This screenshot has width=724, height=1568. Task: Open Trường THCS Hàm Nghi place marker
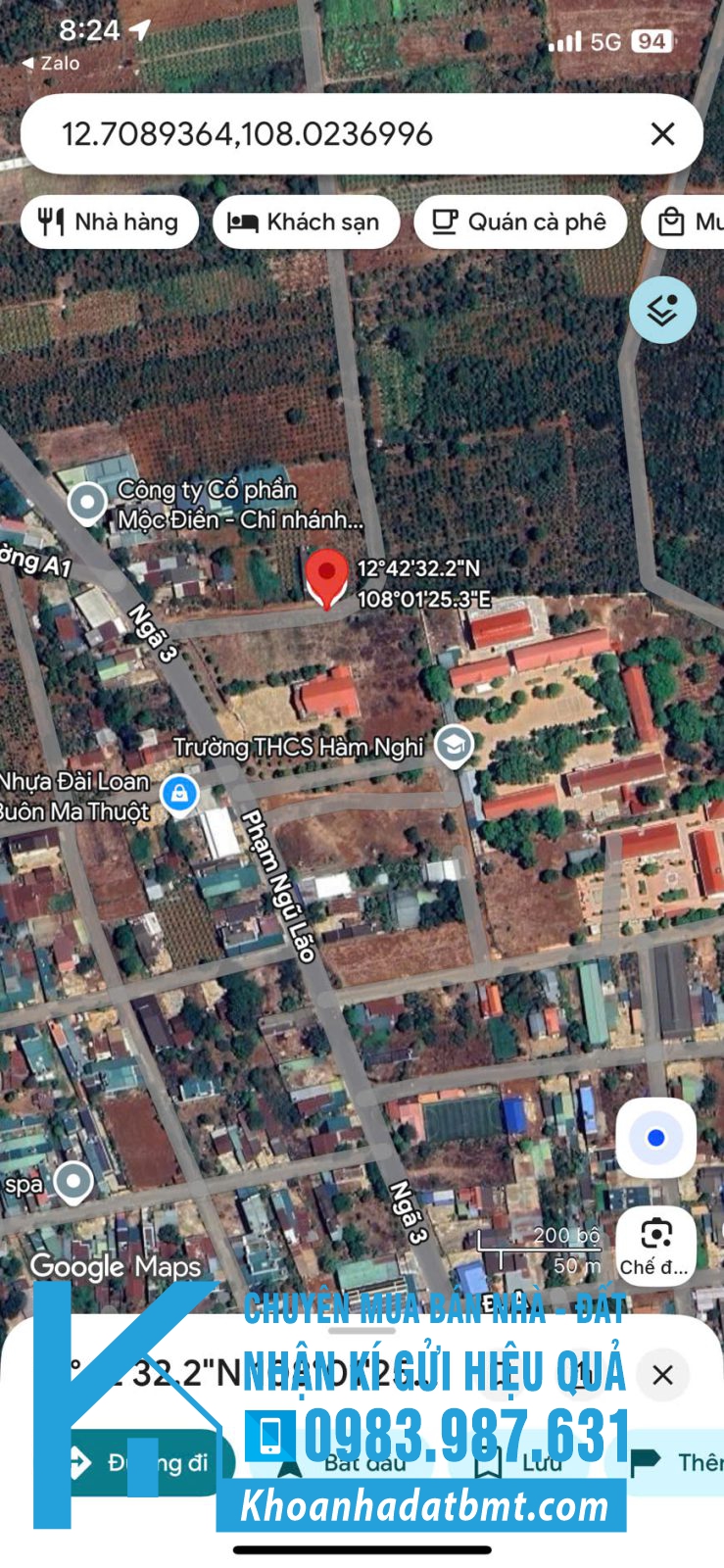click(x=453, y=746)
